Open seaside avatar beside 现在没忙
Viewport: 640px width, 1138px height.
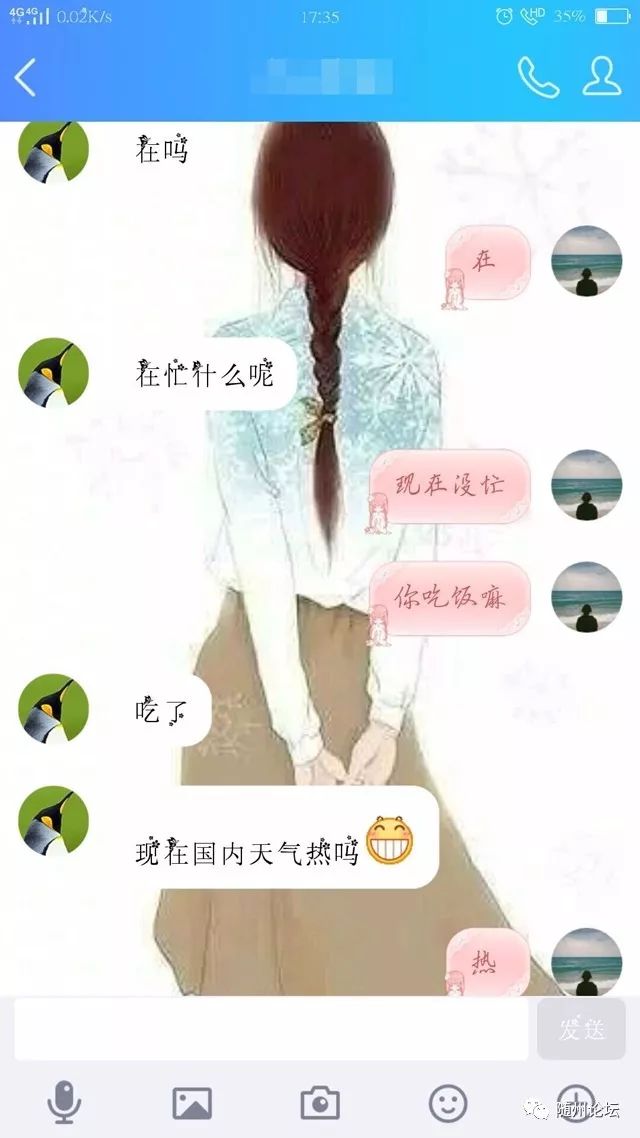tap(587, 484)
